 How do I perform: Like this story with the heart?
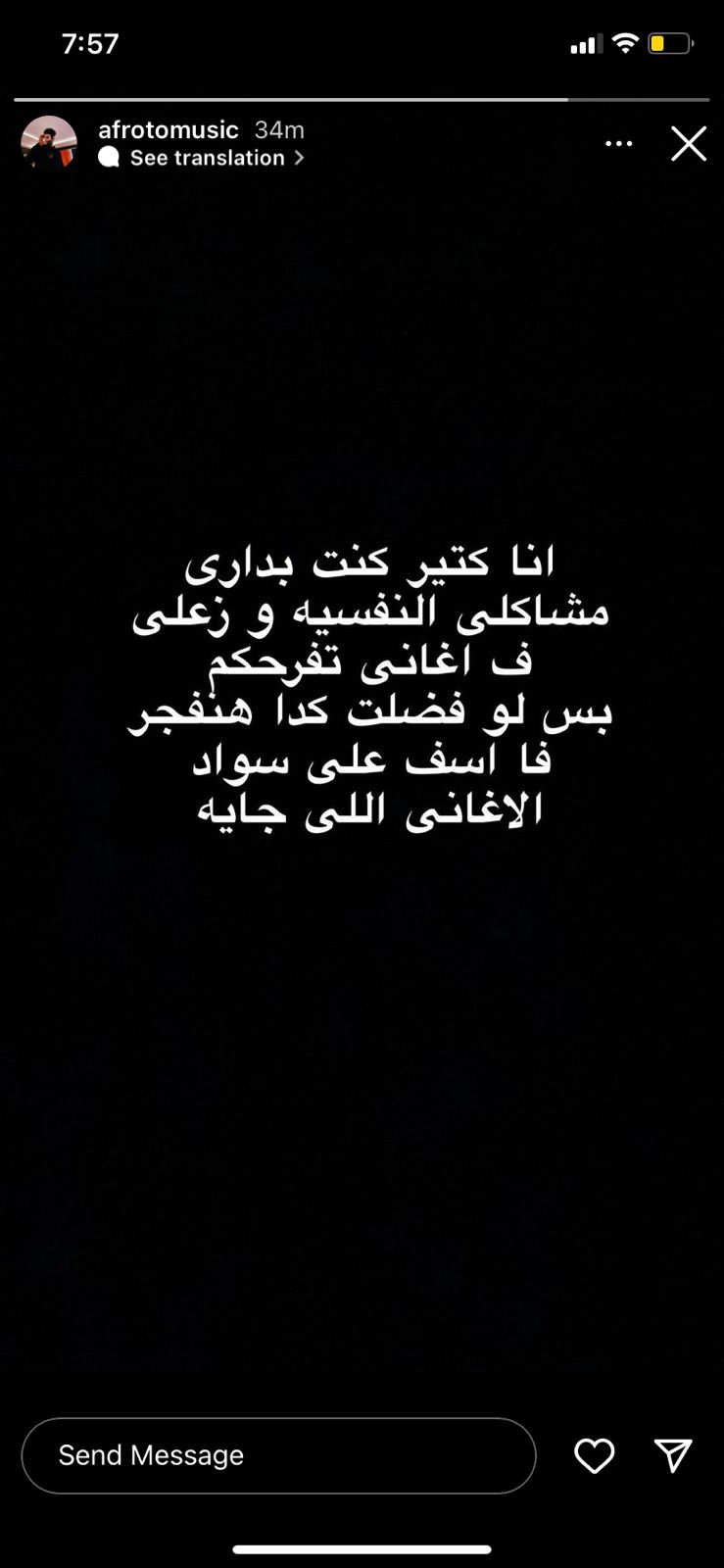594,1455
